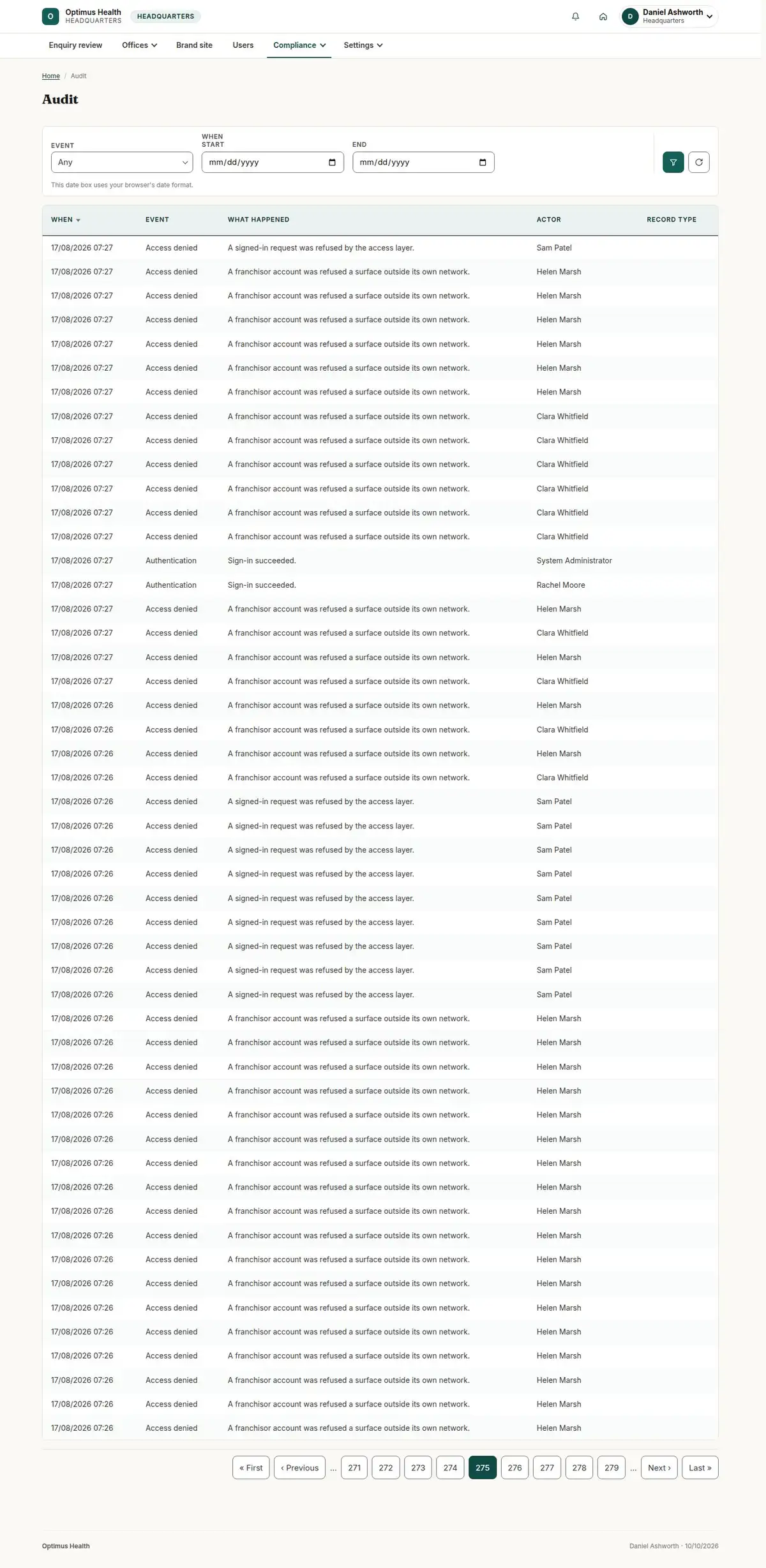Open the notifications bell
The height and width of the screenshot is (1568, 766).
click(x=575, y=17)
